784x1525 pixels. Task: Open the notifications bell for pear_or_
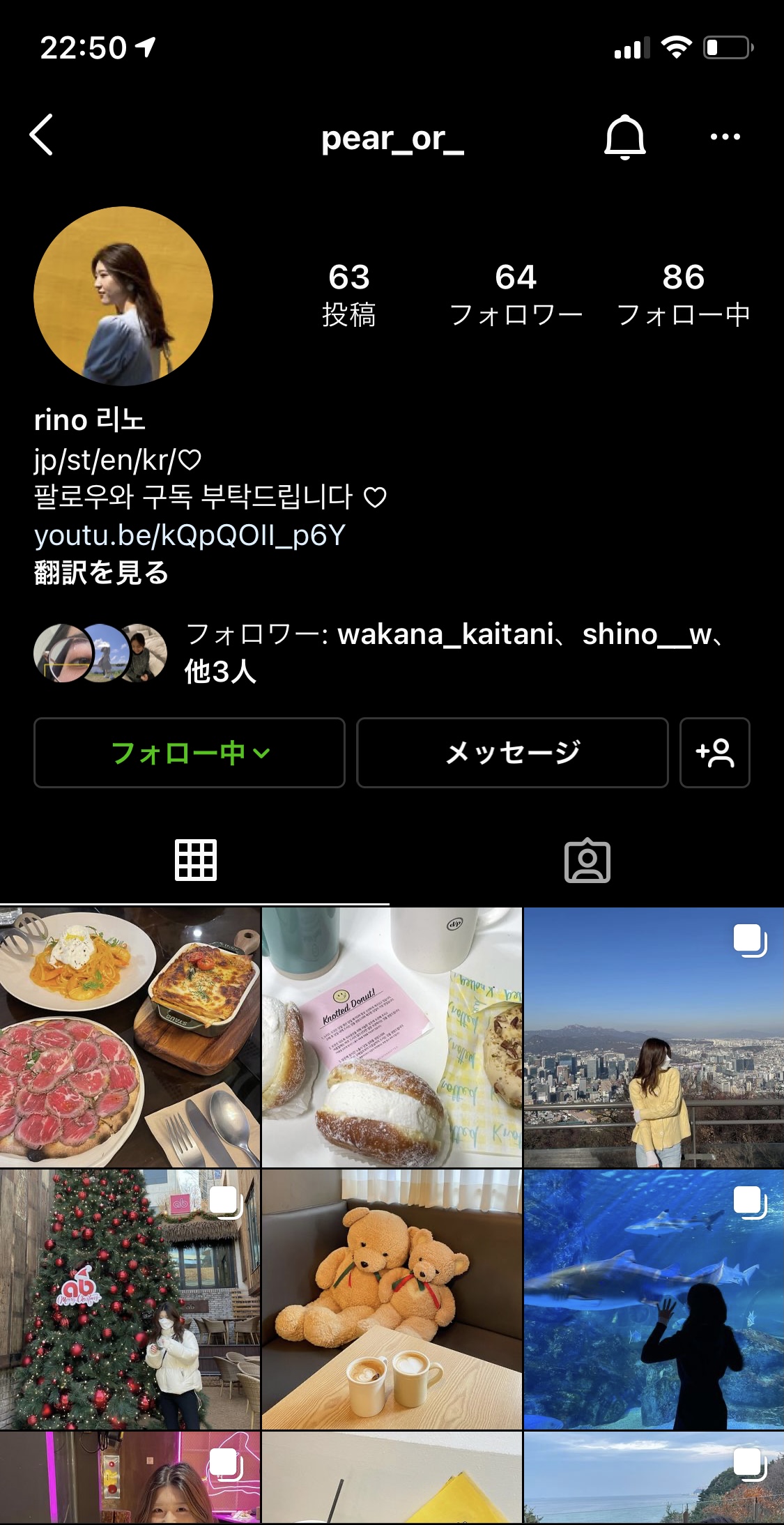[x=624, y=137]
